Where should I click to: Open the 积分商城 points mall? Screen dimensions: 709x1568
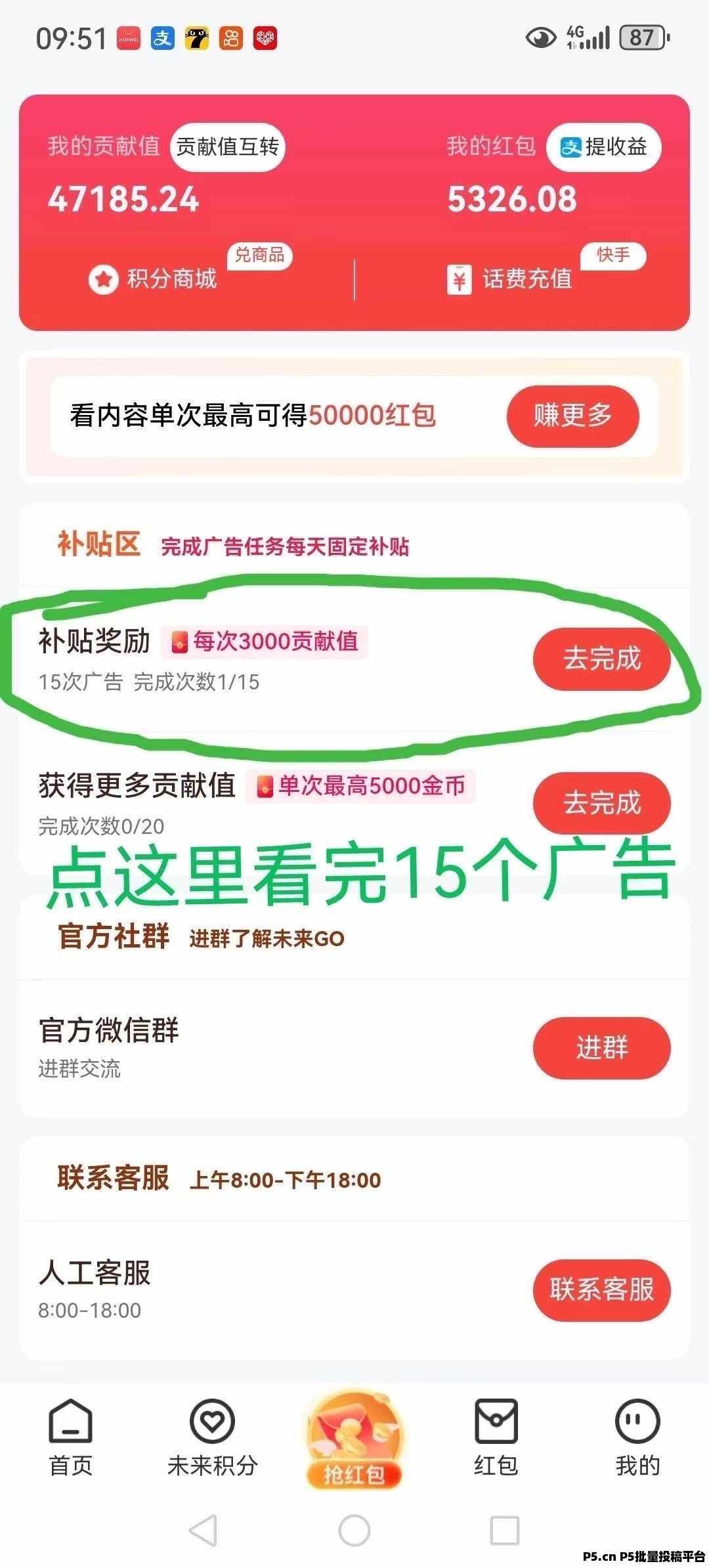(x=154, y=279)
